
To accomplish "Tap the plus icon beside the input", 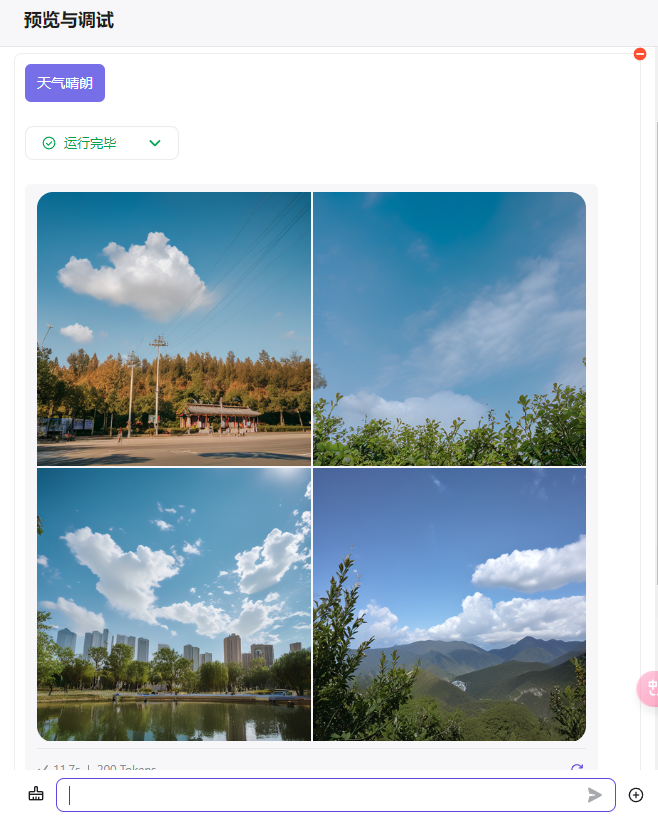I will tap(636, 795).
